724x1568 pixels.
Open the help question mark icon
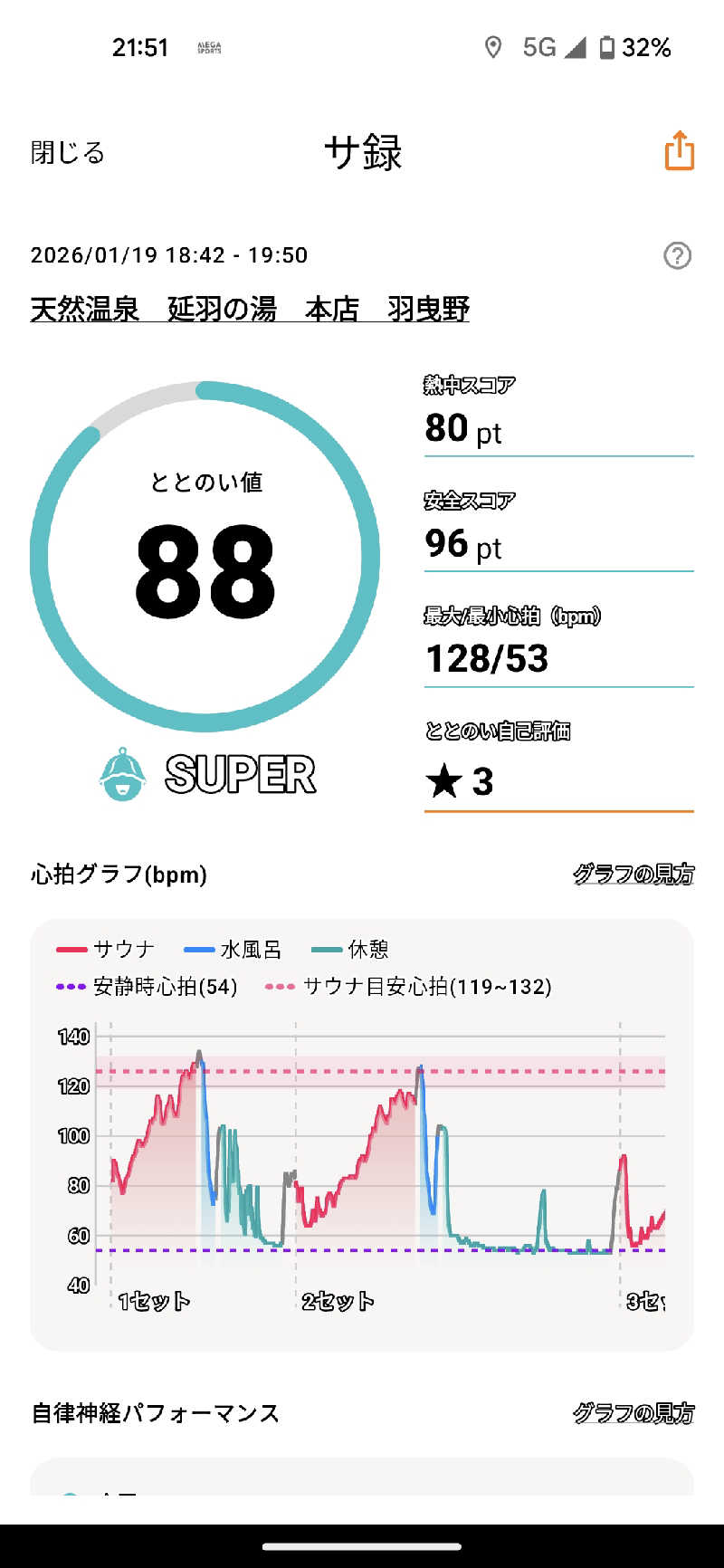[677, 256]
